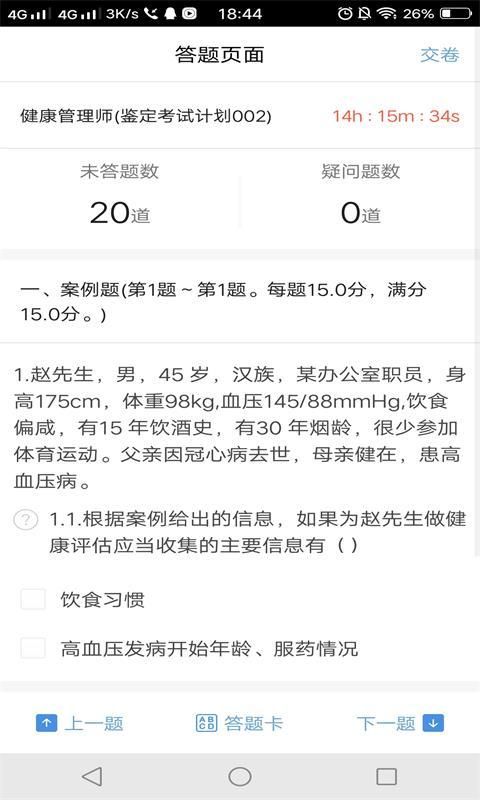Select 高血压发病开始年龄、服药情况 checkbox

click(33, 648)
